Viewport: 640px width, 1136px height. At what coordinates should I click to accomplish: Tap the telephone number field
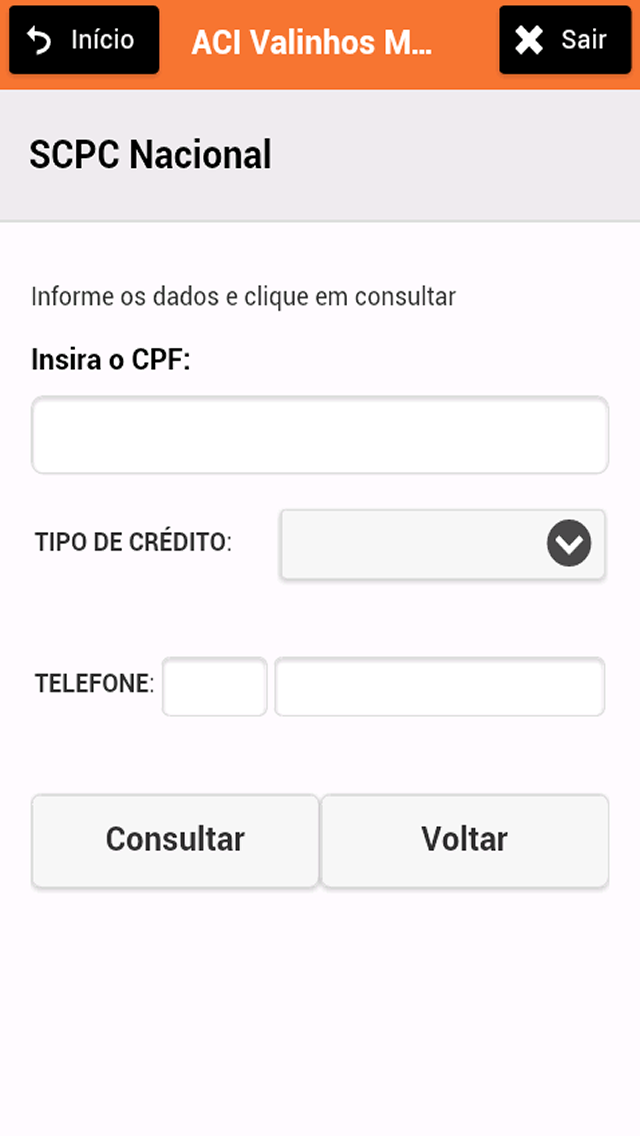tap(440, 686)
